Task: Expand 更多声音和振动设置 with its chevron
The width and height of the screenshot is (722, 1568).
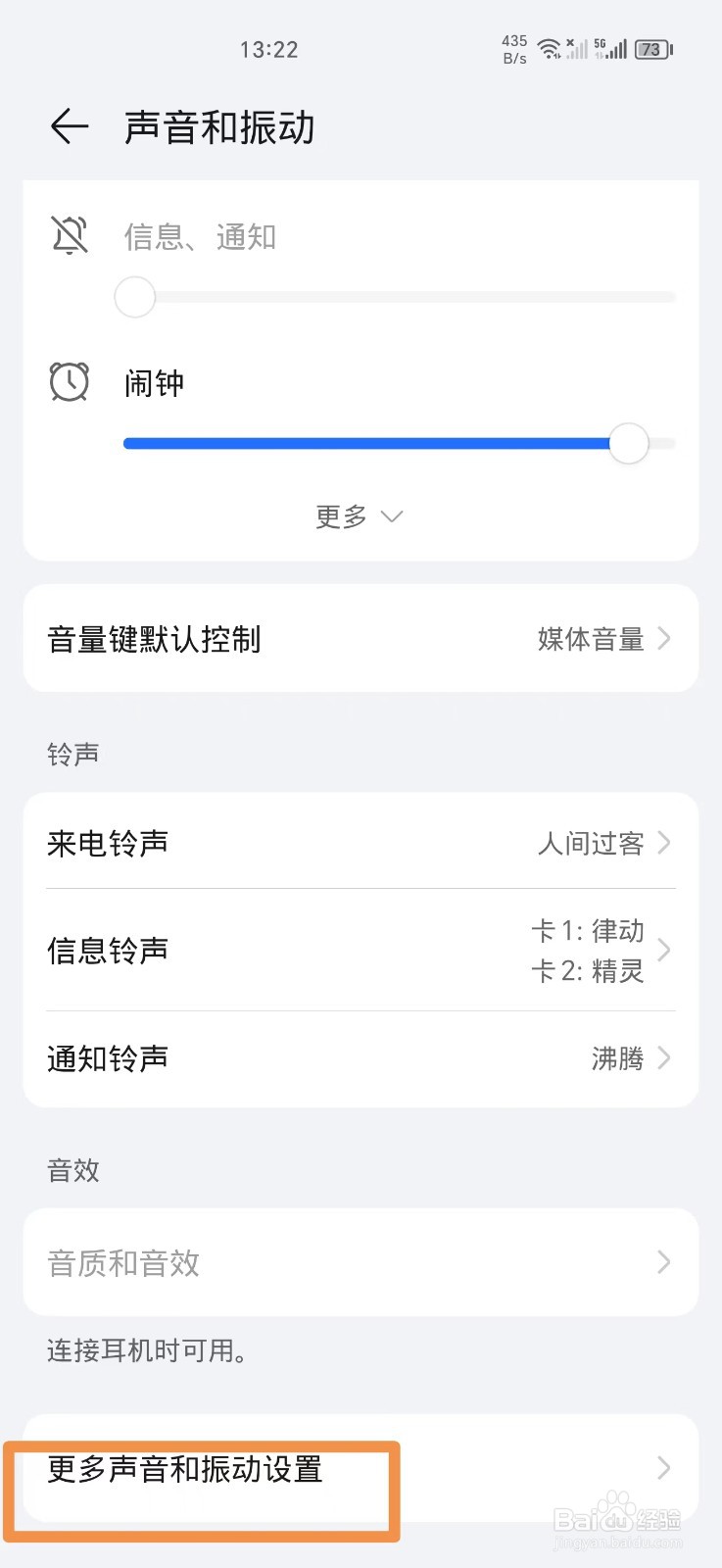Action: tap(664, 1467)
